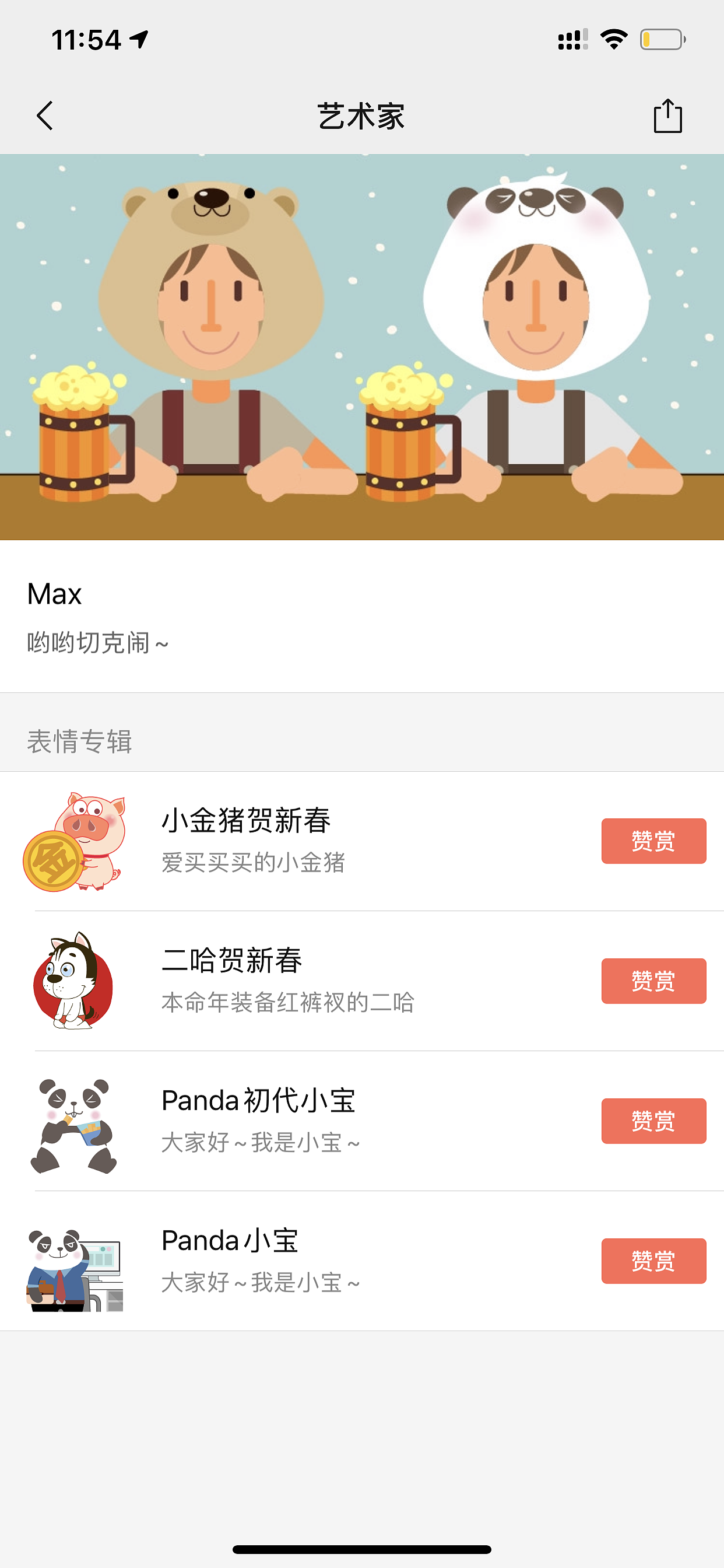724x1568 pixels.
Task: Tap the Wi-Fi indicator in status bar
Action: click(x=613, y=38)
